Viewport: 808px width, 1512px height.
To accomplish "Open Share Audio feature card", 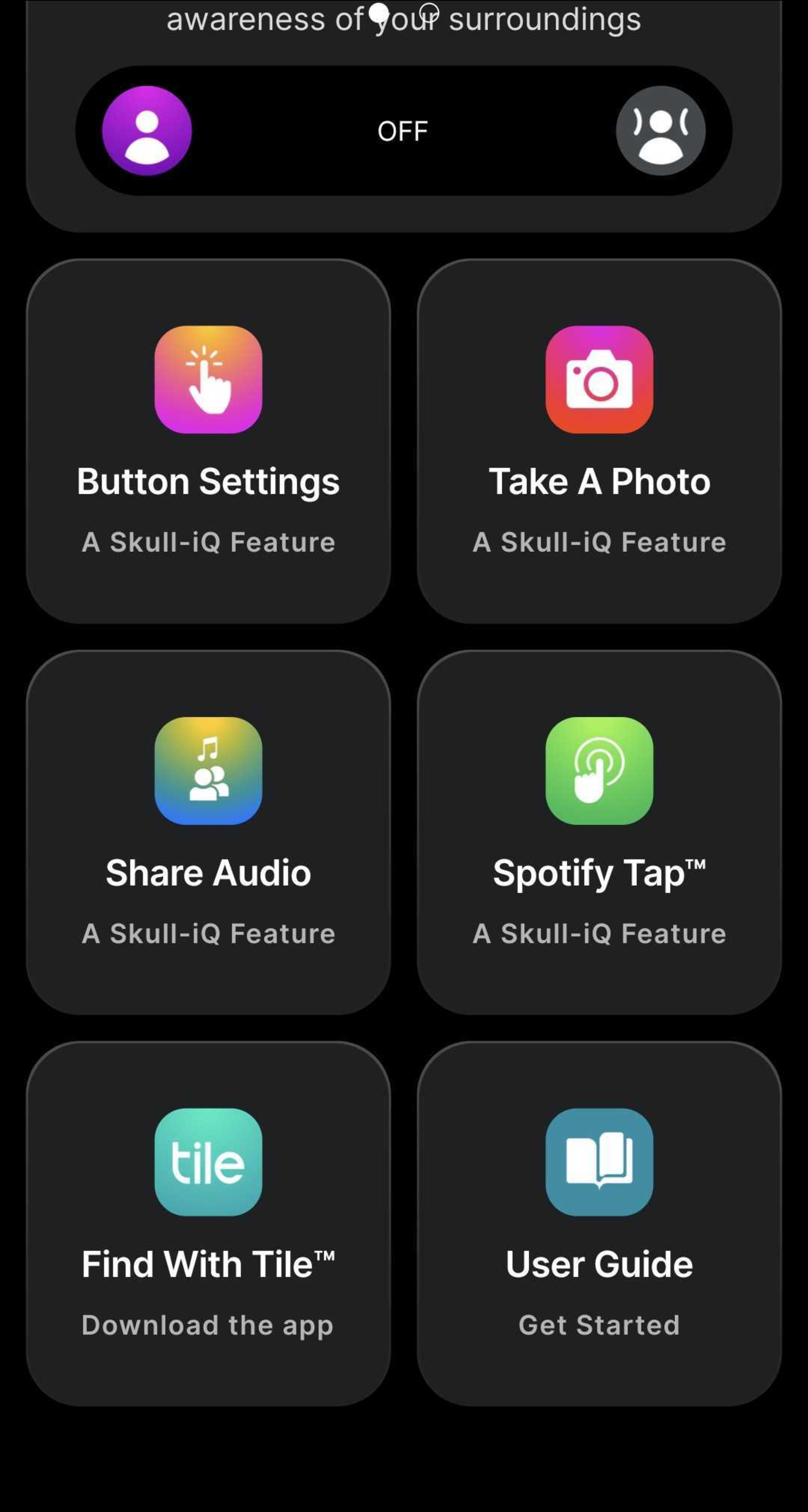I will (208, 832).
